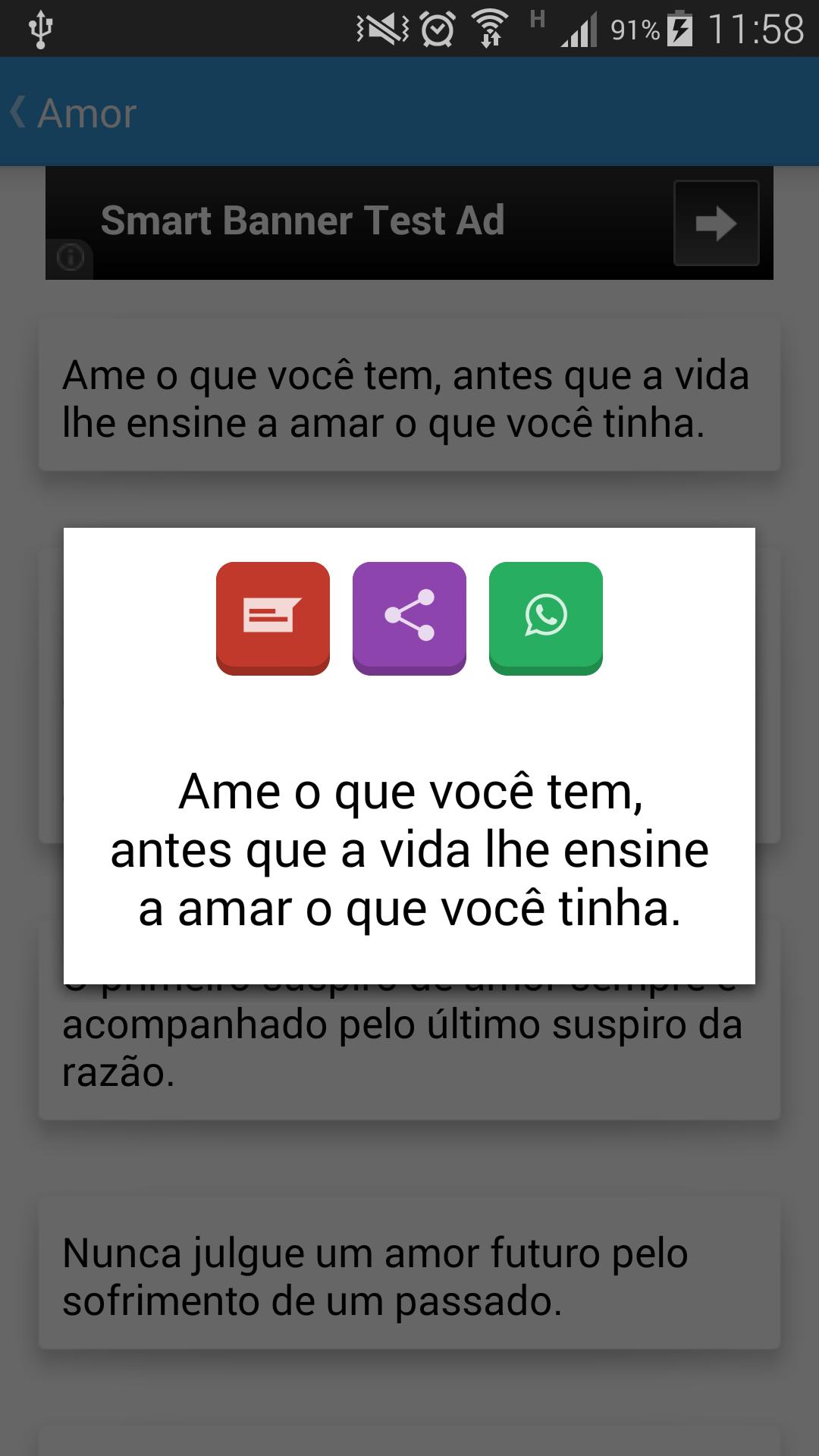
Task: Send the quote through WhatsApp
Action: click(546, 617)
